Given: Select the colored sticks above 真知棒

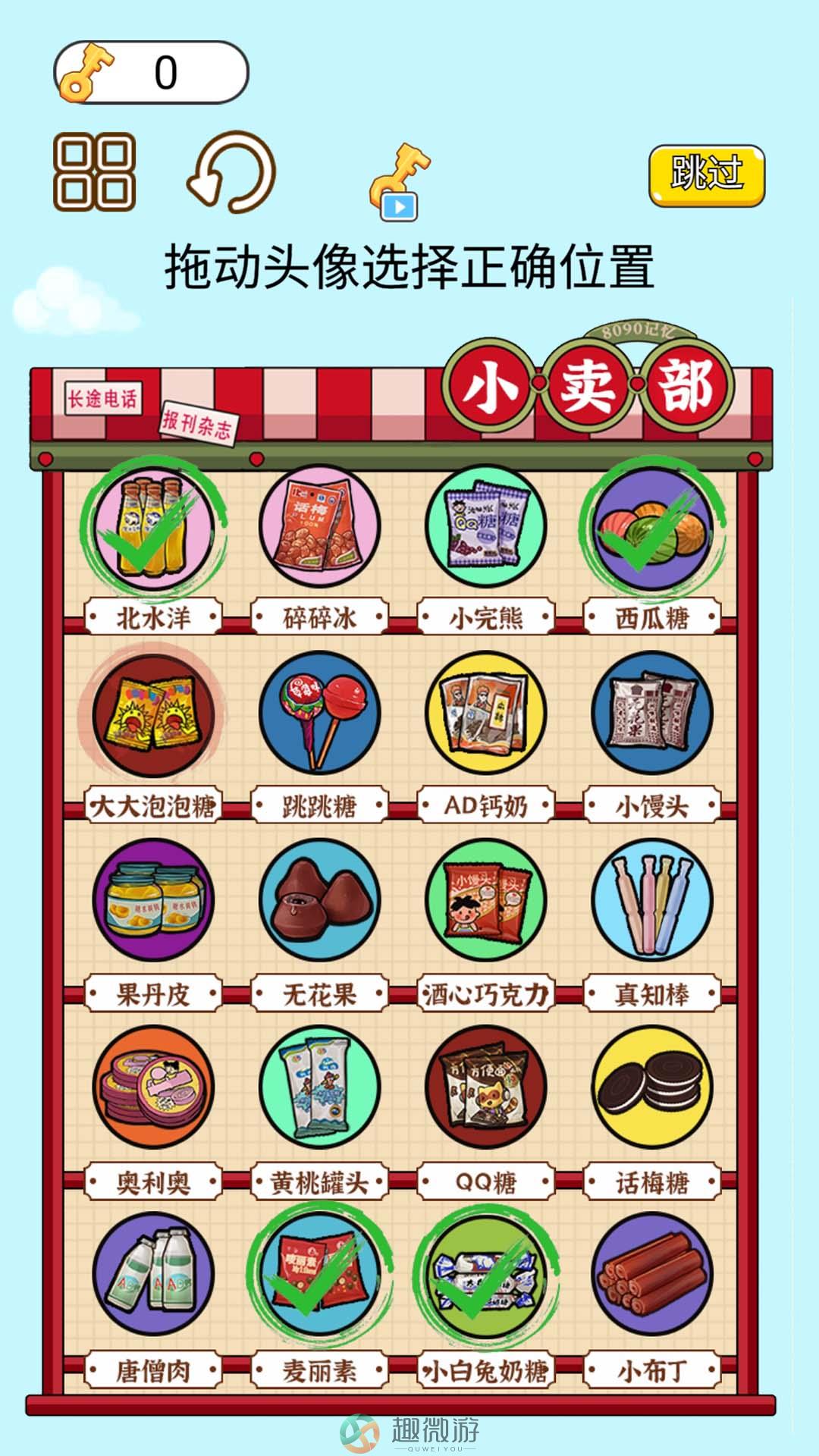Looking at the screenshot, I should click(652, 901).
